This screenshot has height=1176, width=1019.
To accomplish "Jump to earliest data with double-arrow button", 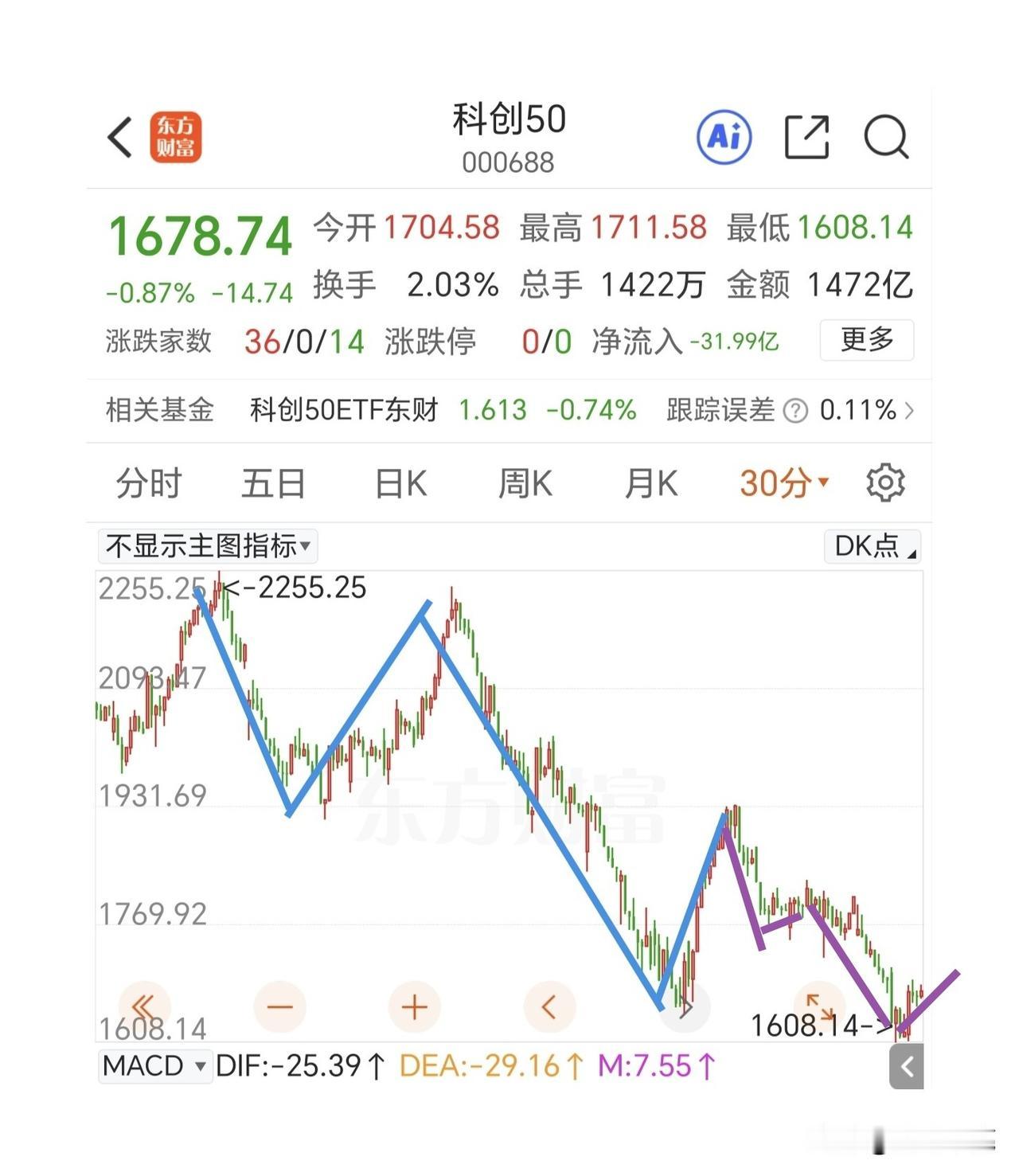I will pyautogui.click(x=144, y=1007).
